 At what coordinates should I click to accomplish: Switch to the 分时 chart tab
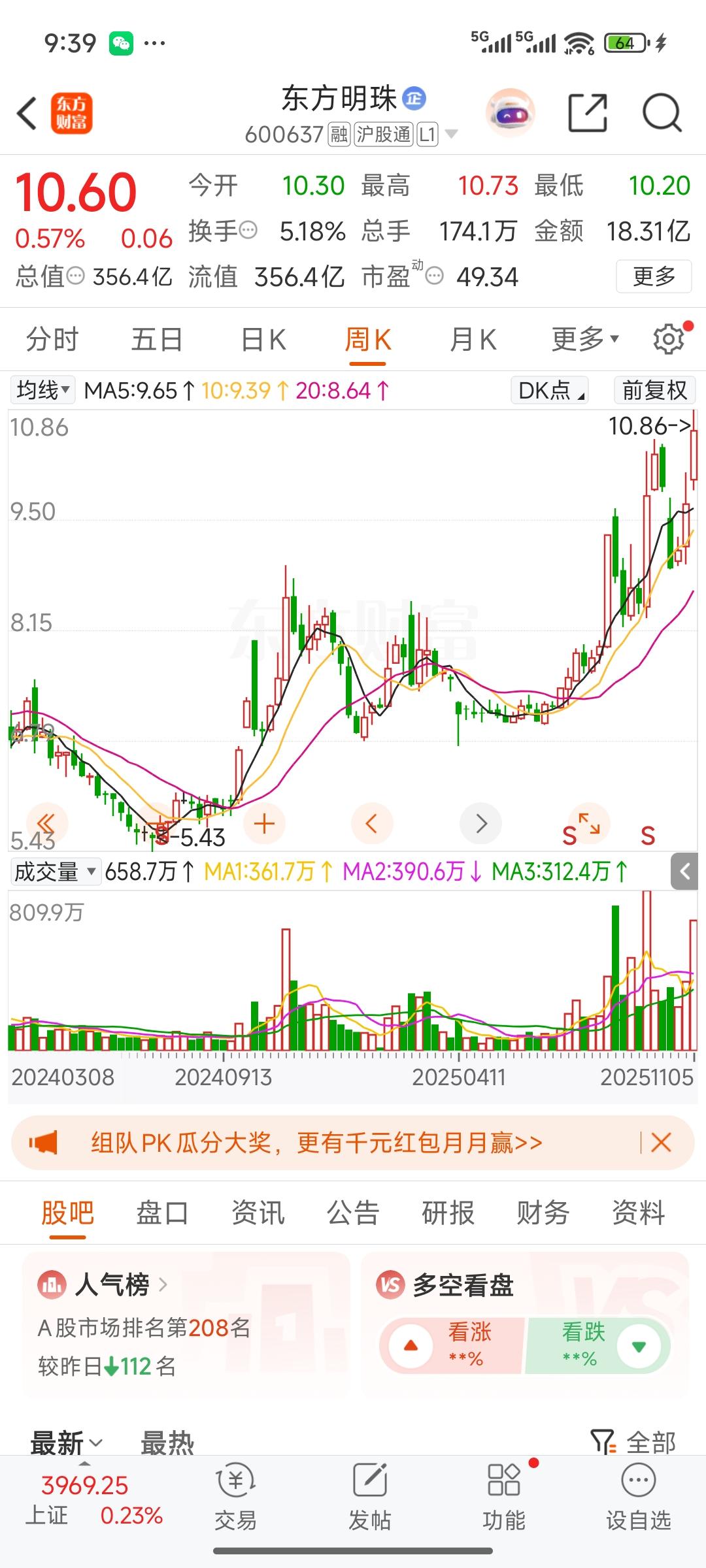[52, 340]
